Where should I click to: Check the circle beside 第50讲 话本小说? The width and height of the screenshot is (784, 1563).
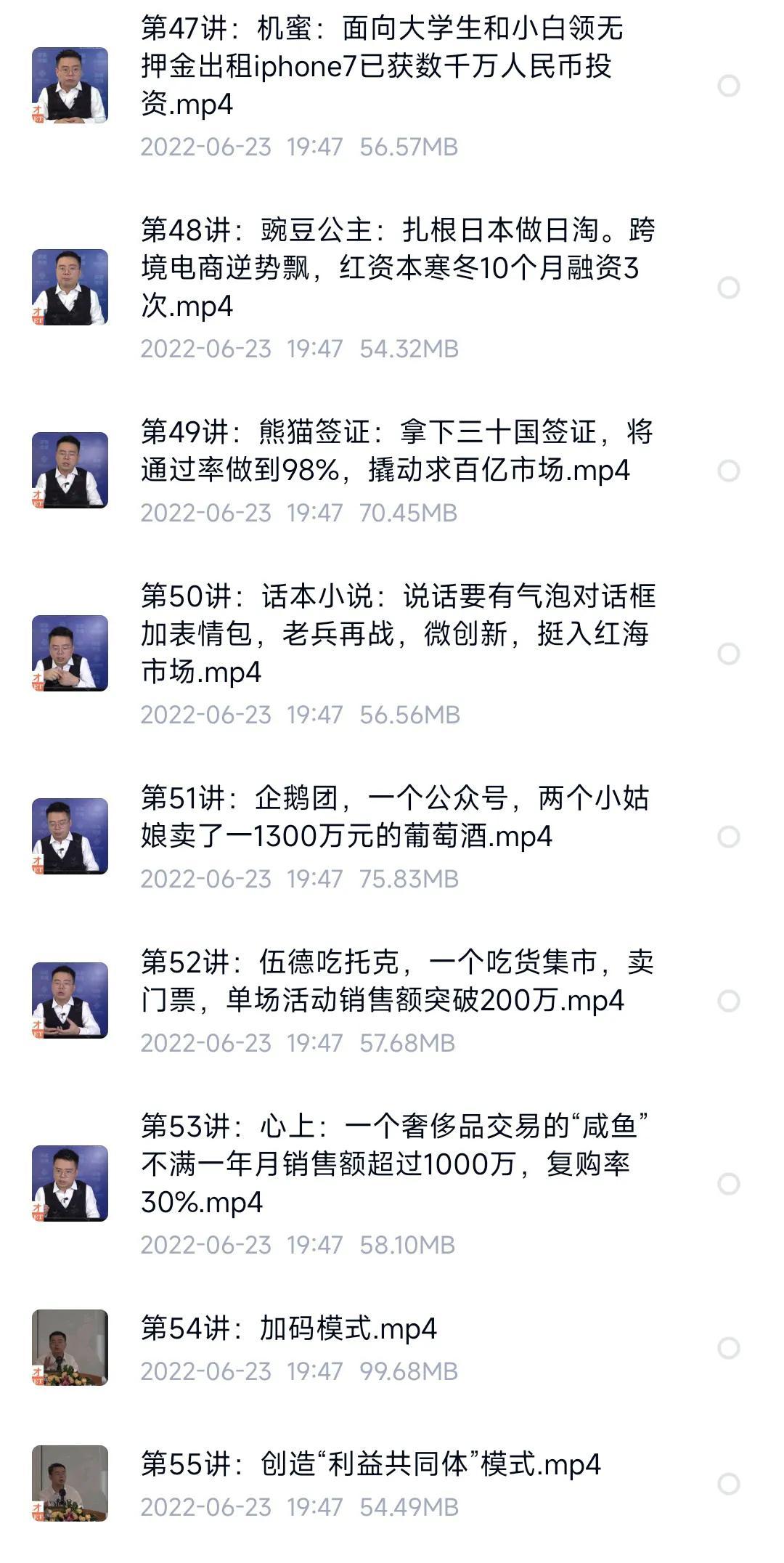728,654
